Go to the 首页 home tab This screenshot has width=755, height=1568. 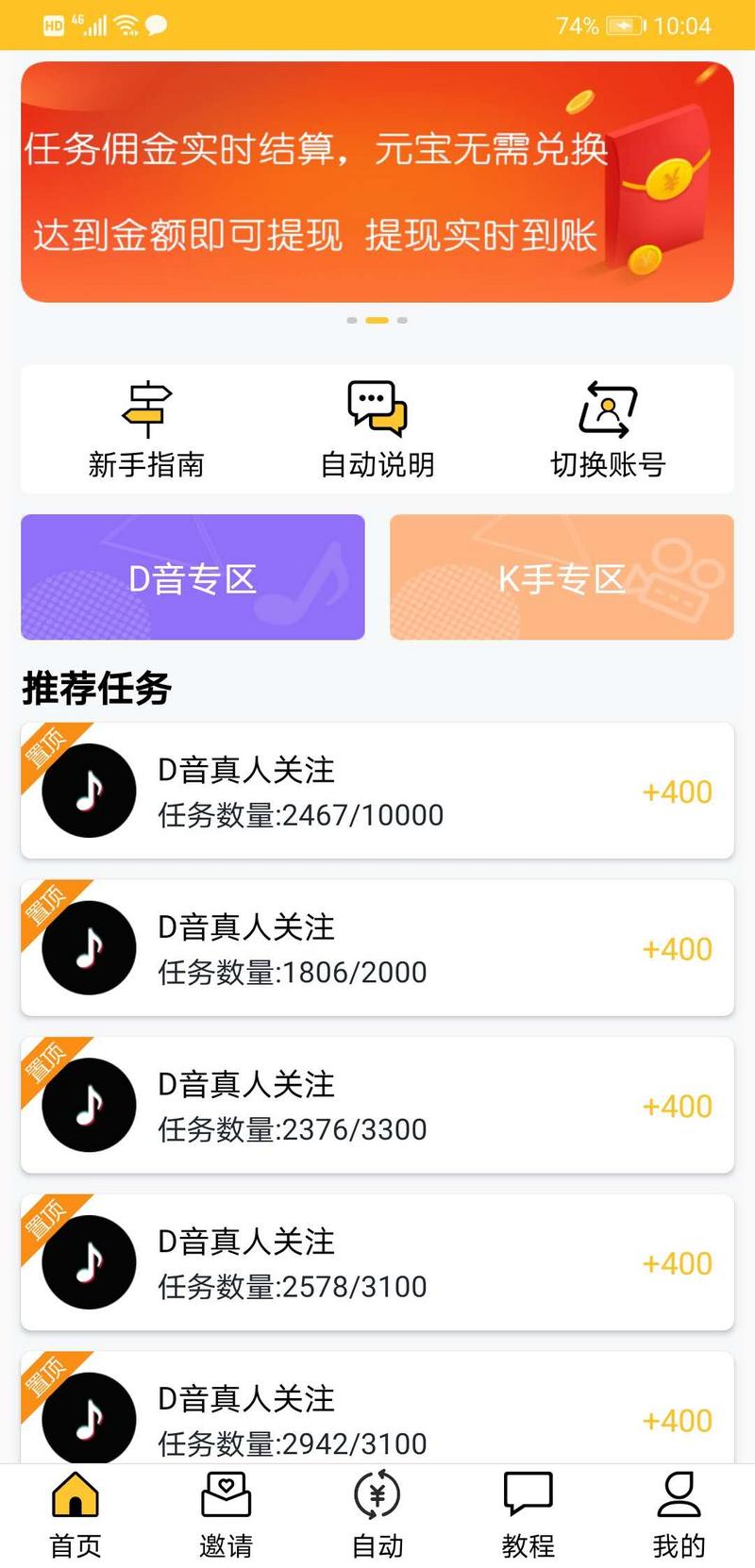[75, 1513]
